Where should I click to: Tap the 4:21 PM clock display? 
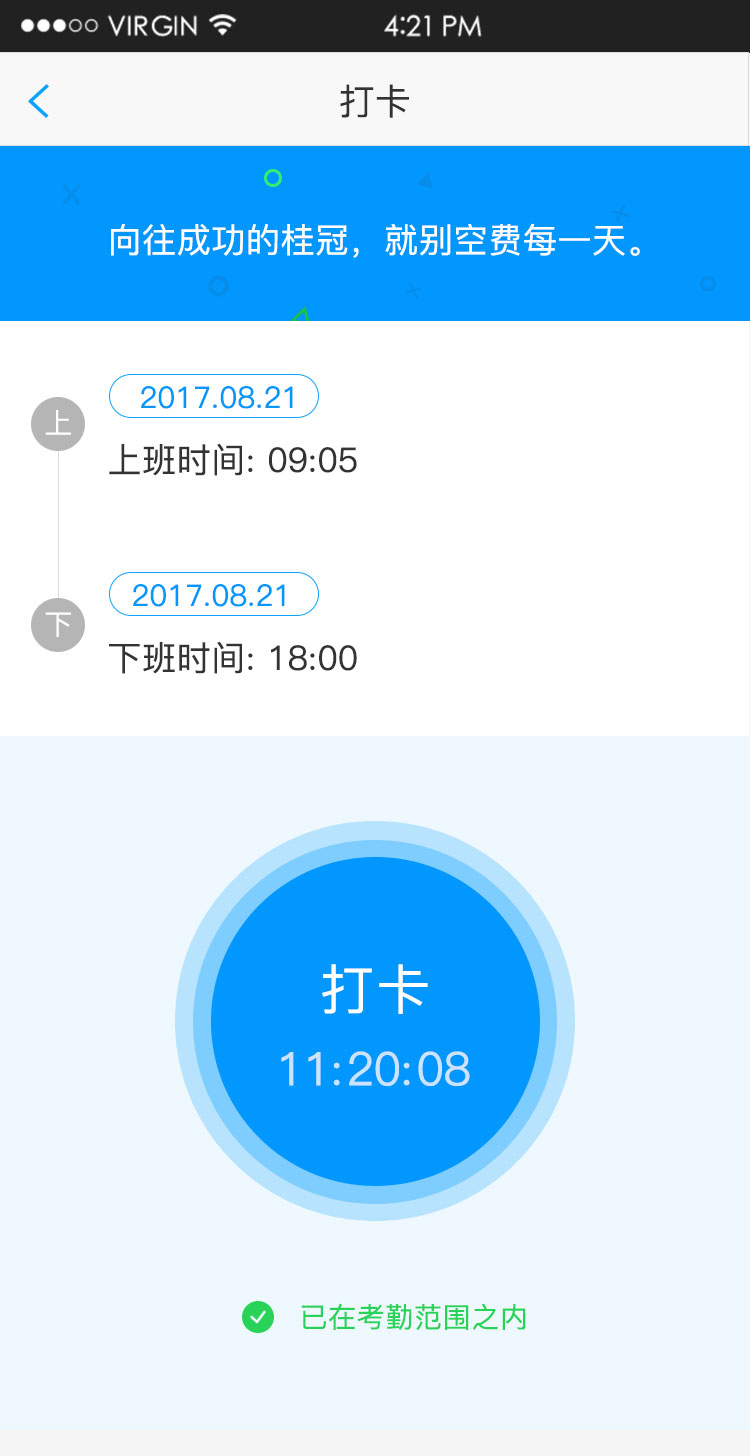point(430,25)
